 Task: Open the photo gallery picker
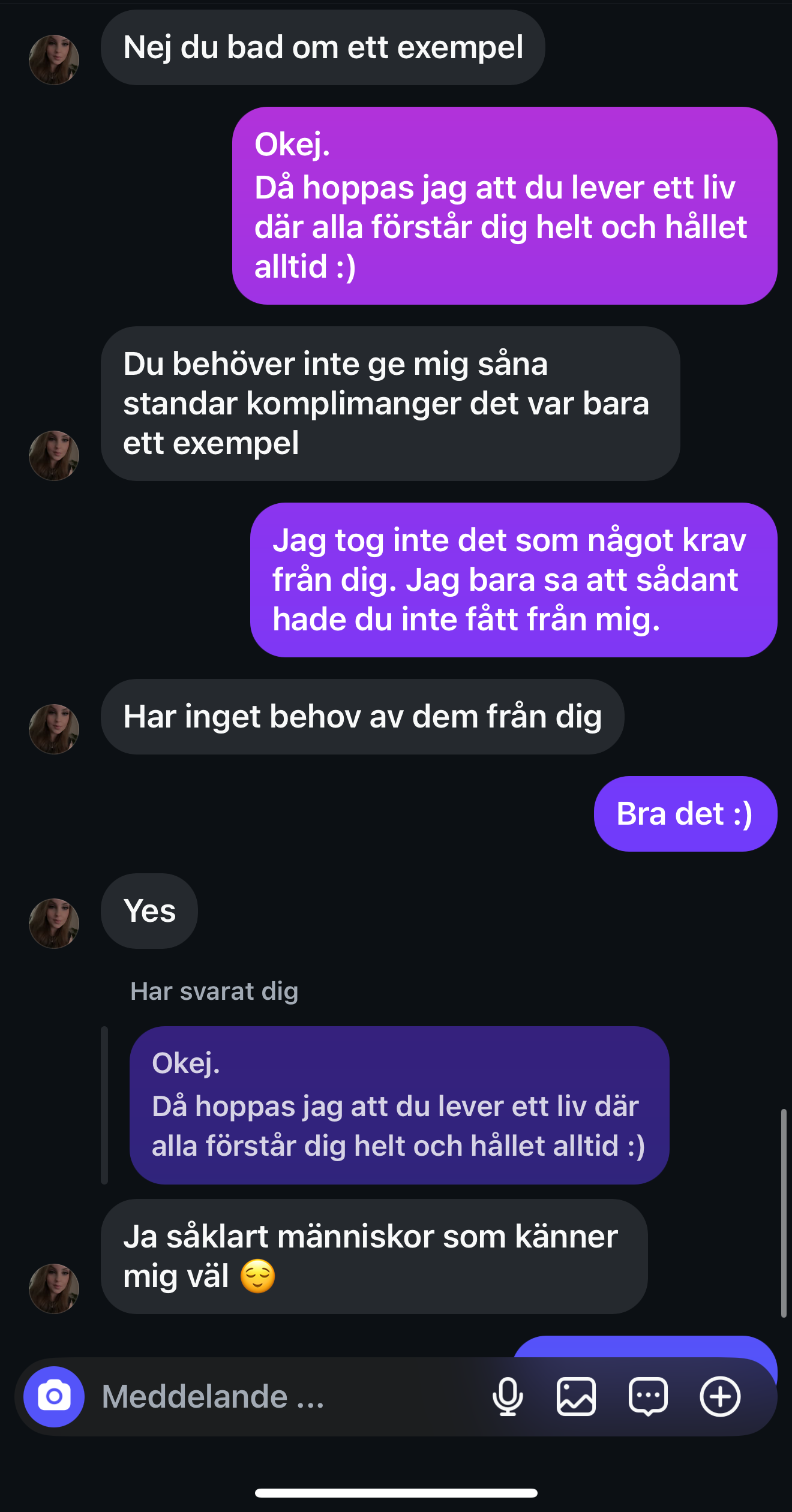pyautogui.click(x=576, y=1396)
